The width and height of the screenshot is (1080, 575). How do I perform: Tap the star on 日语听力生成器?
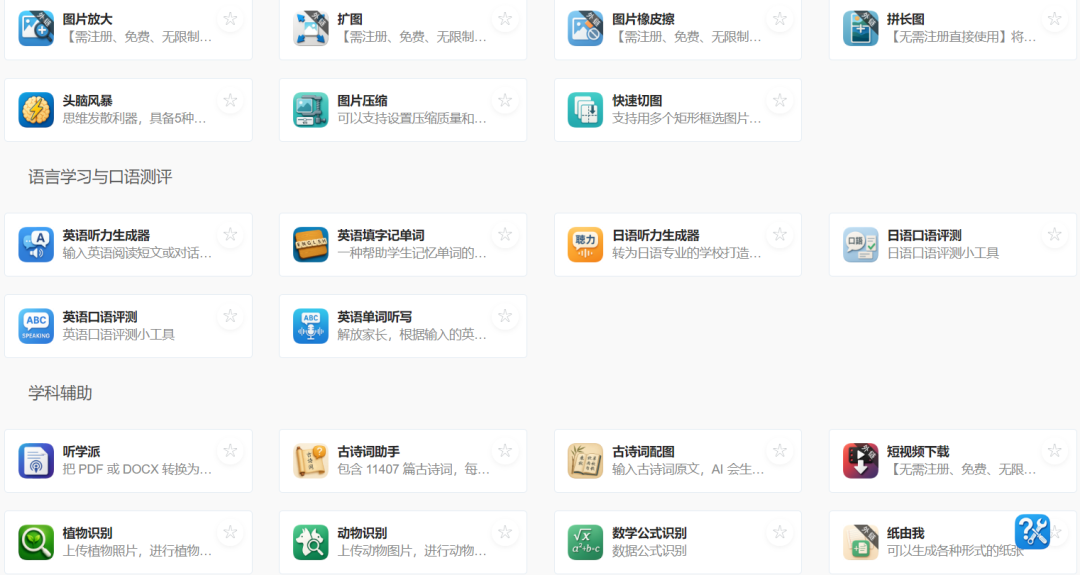[x=780, y=235]
